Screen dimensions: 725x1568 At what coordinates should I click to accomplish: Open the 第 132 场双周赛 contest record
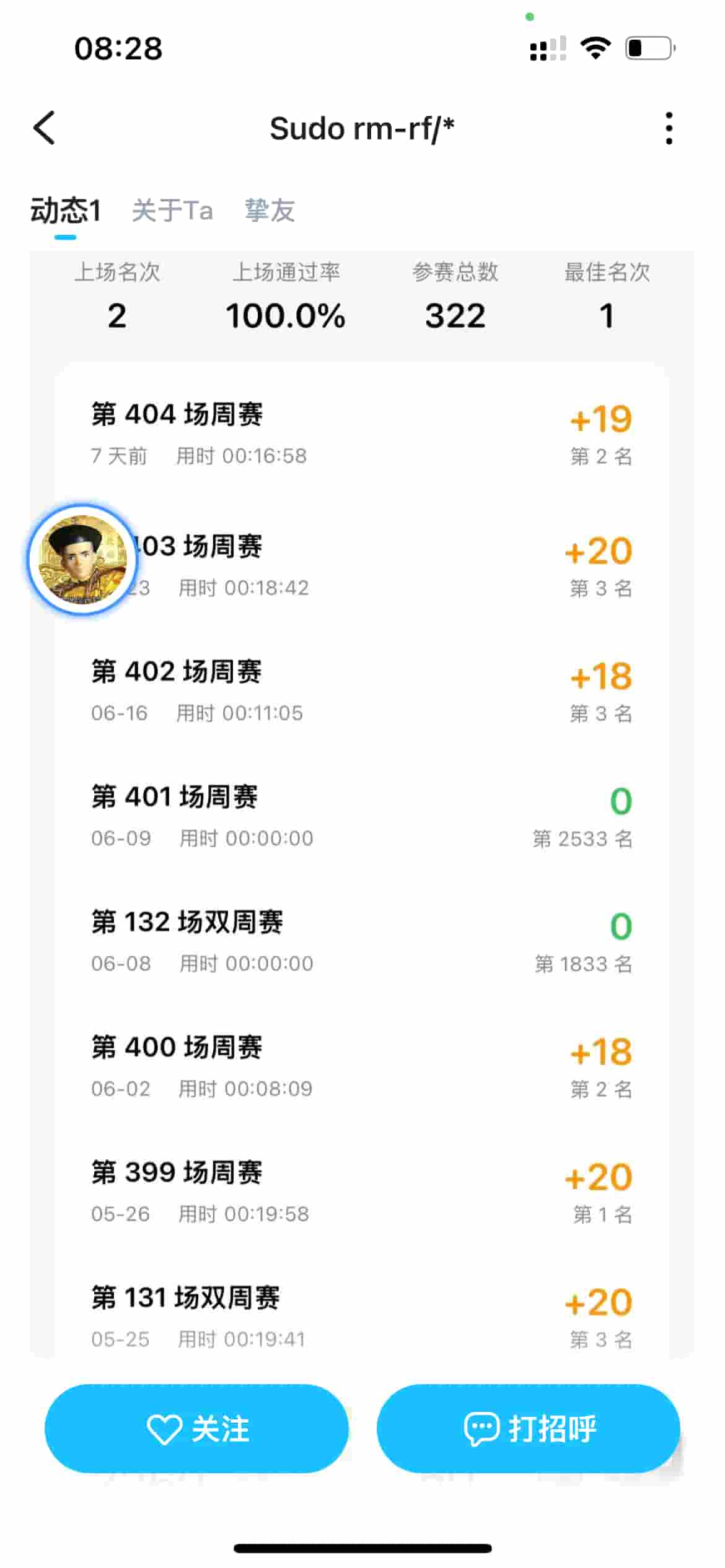361,941
